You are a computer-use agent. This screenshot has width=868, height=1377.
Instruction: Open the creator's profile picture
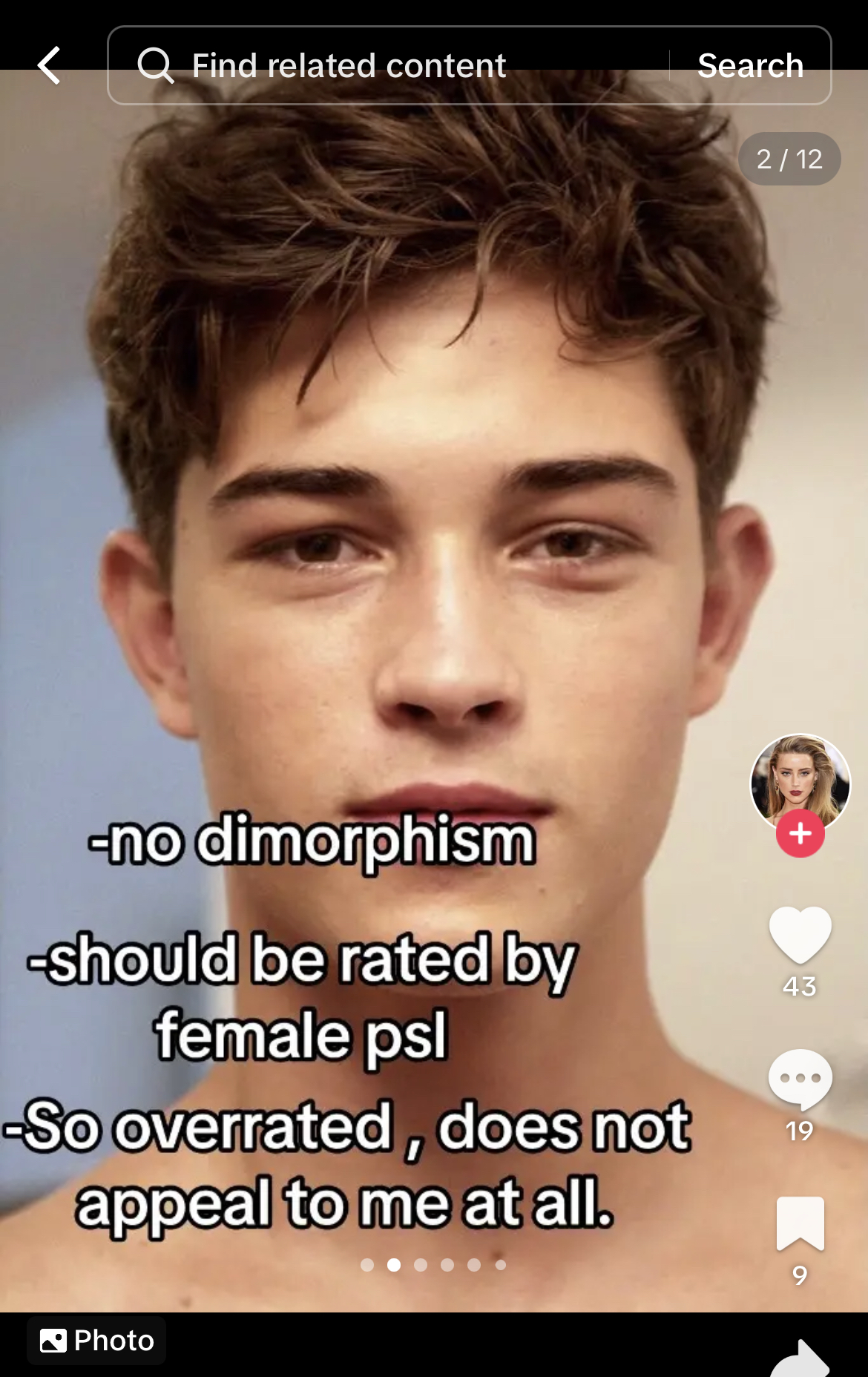pyautogui.click(x=800, y=779)
